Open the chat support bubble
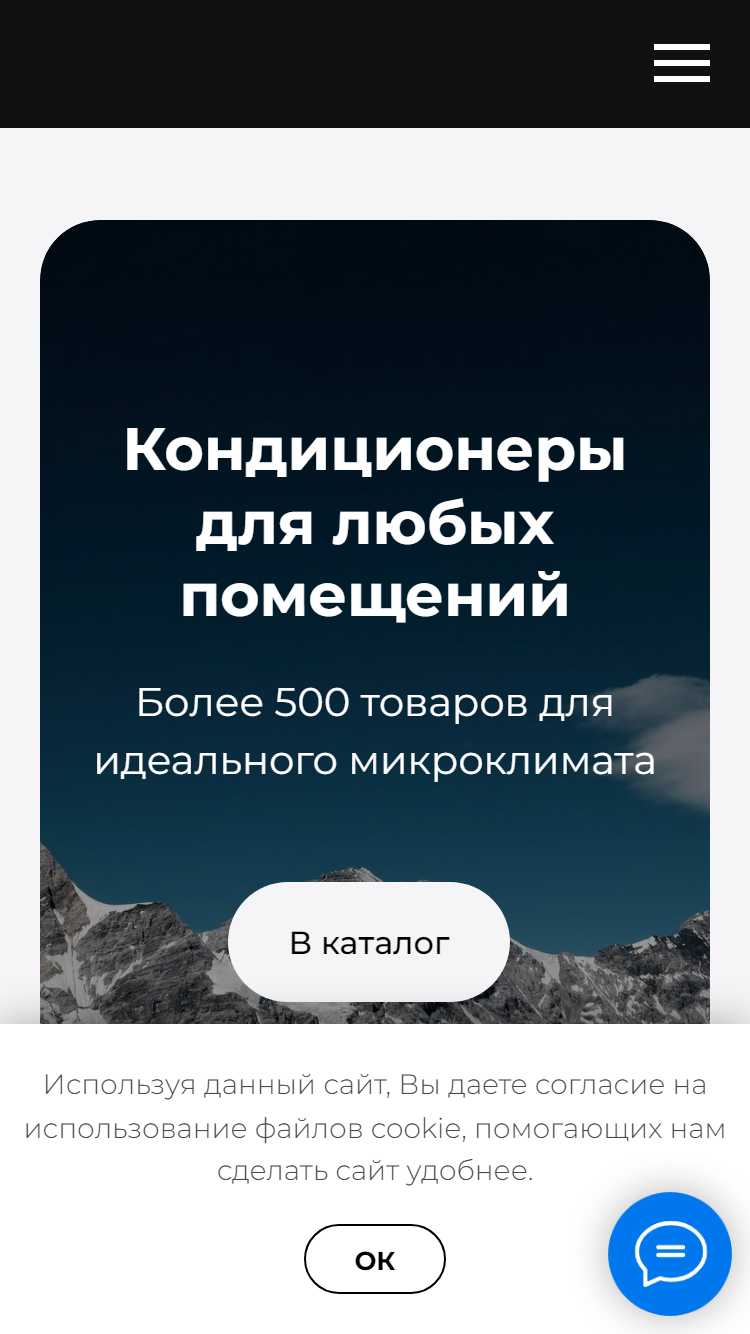 click(x=670, y=1254)
